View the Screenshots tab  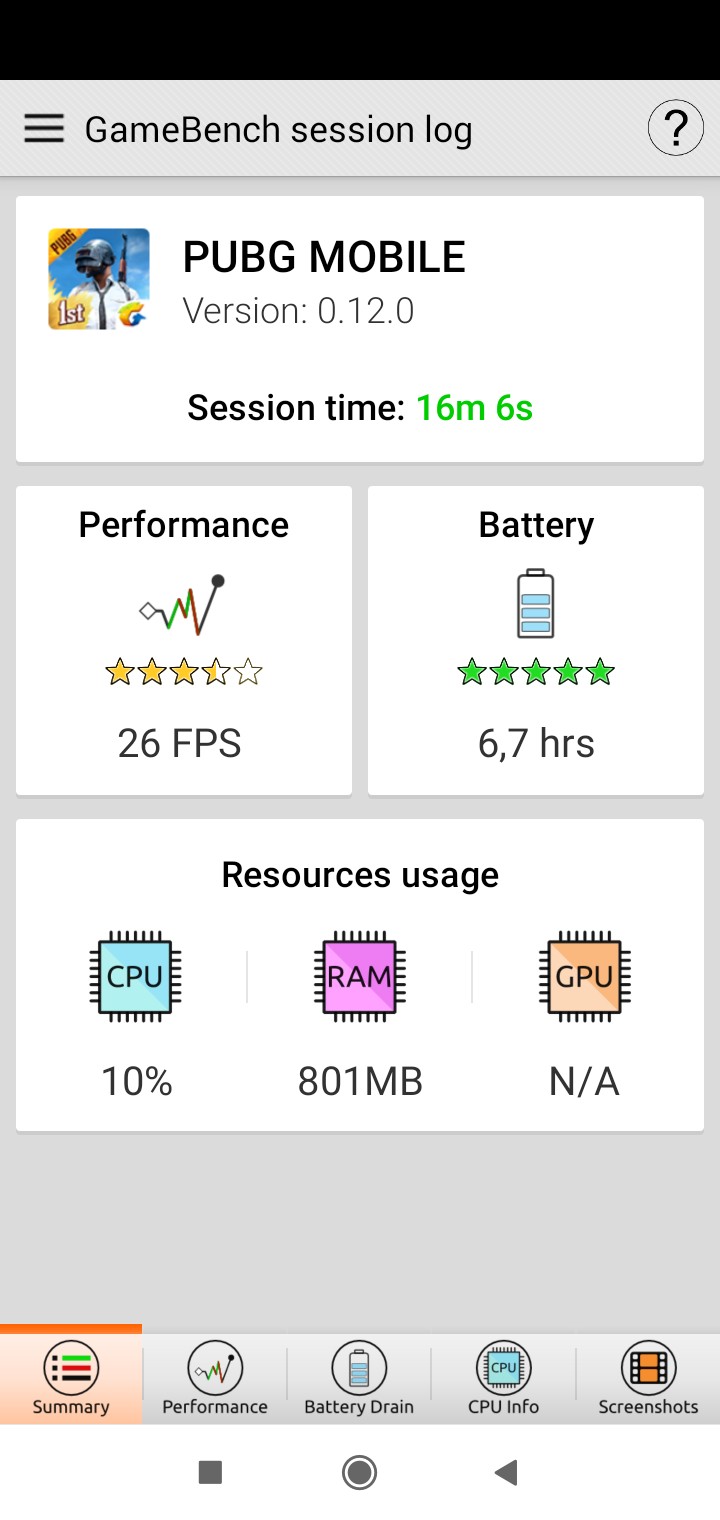pyautogui.click(x=648, y=1378)
